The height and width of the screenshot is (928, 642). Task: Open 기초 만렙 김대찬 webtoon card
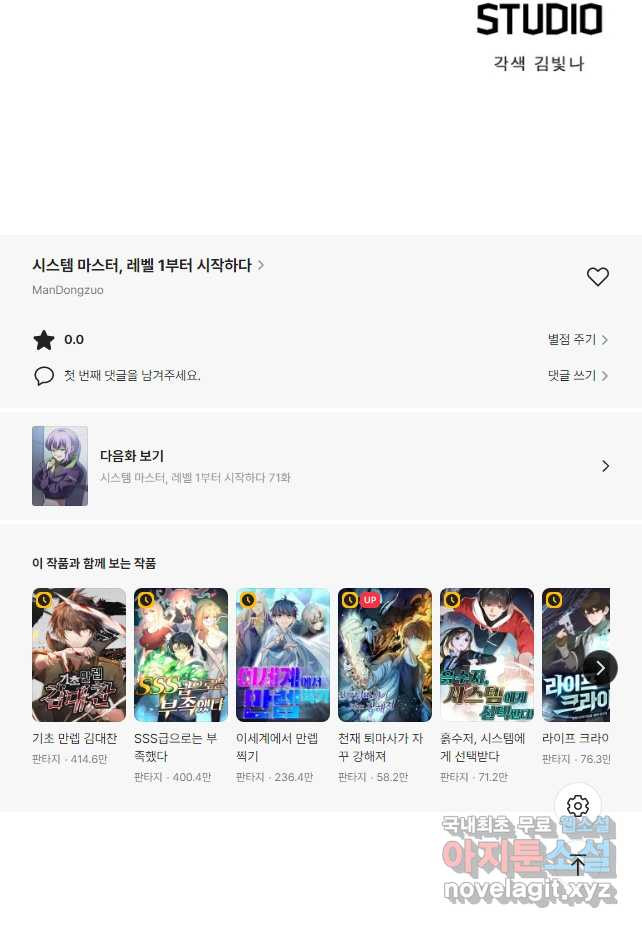tap(79, 655)
